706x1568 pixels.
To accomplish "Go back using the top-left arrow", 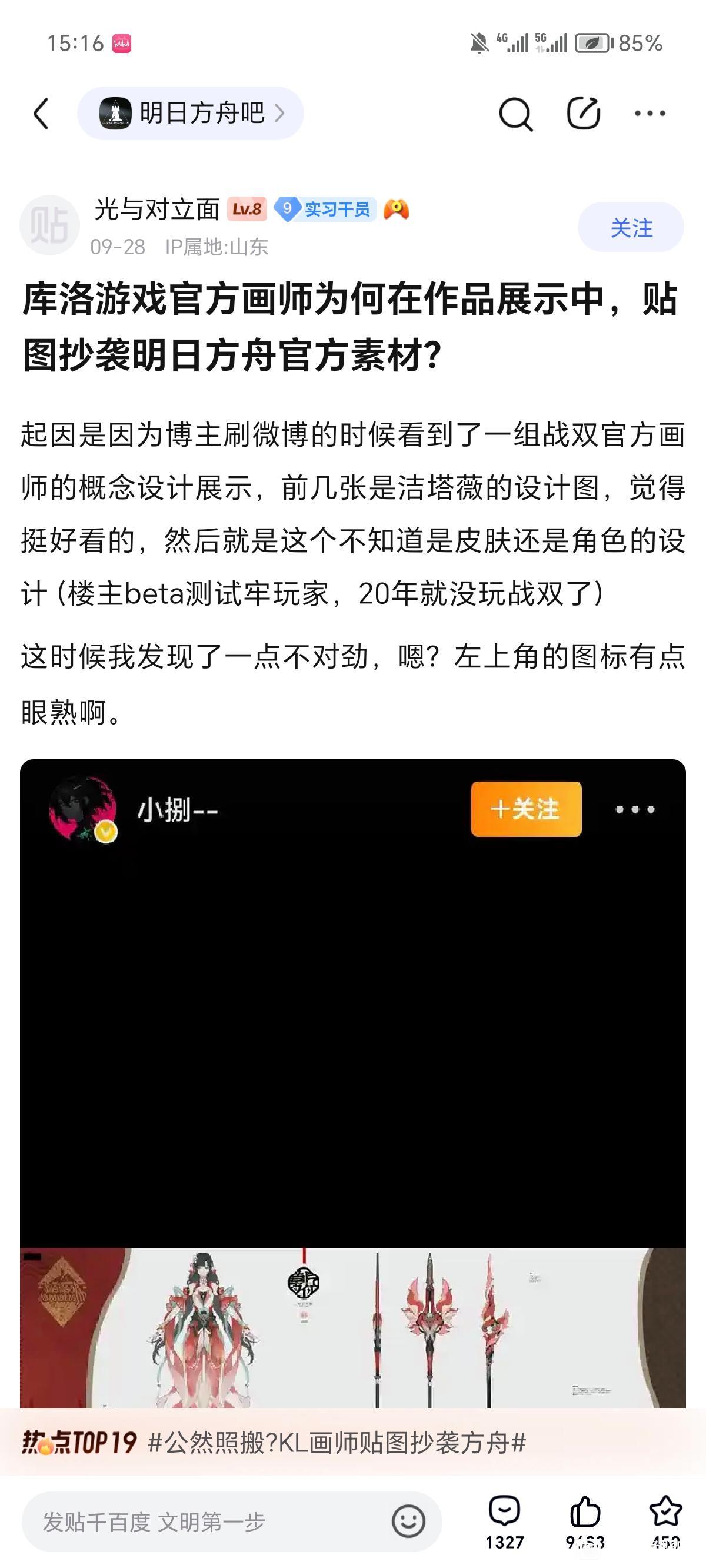I will [41, 113].
